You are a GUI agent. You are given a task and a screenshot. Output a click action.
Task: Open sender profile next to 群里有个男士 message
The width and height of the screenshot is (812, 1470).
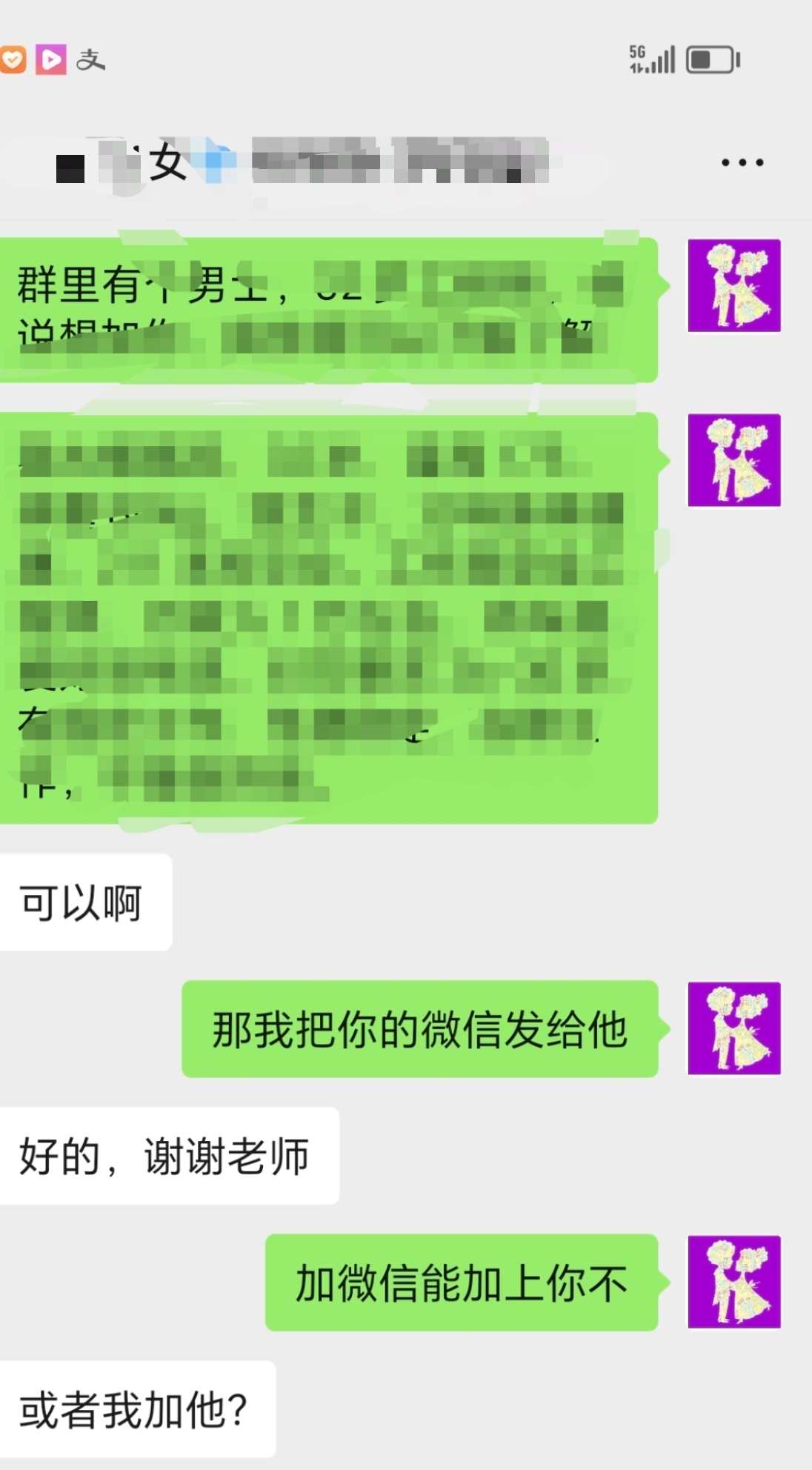pos(733,285)
